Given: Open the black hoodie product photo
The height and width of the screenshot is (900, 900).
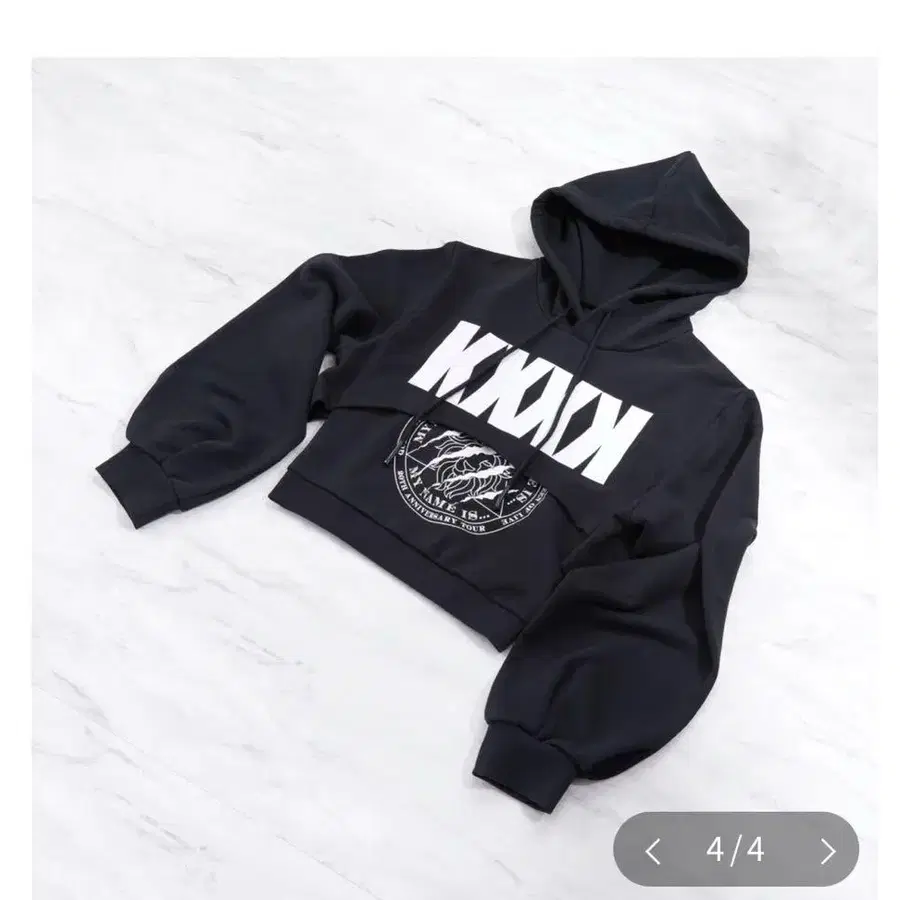Looking at the screenshot, I should [450, 450].
